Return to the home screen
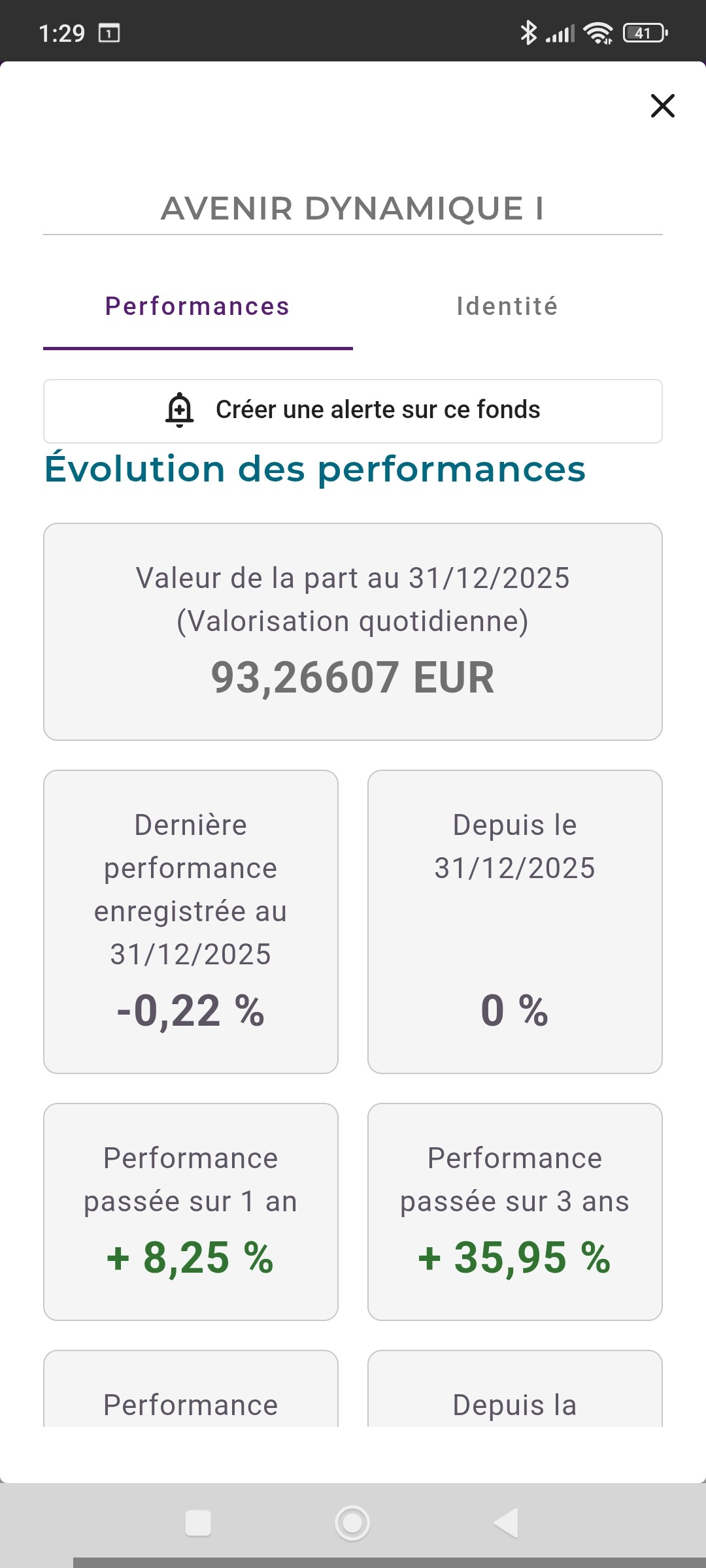The height and width of the screenshot is (1568, 706). click(352, 1523)
